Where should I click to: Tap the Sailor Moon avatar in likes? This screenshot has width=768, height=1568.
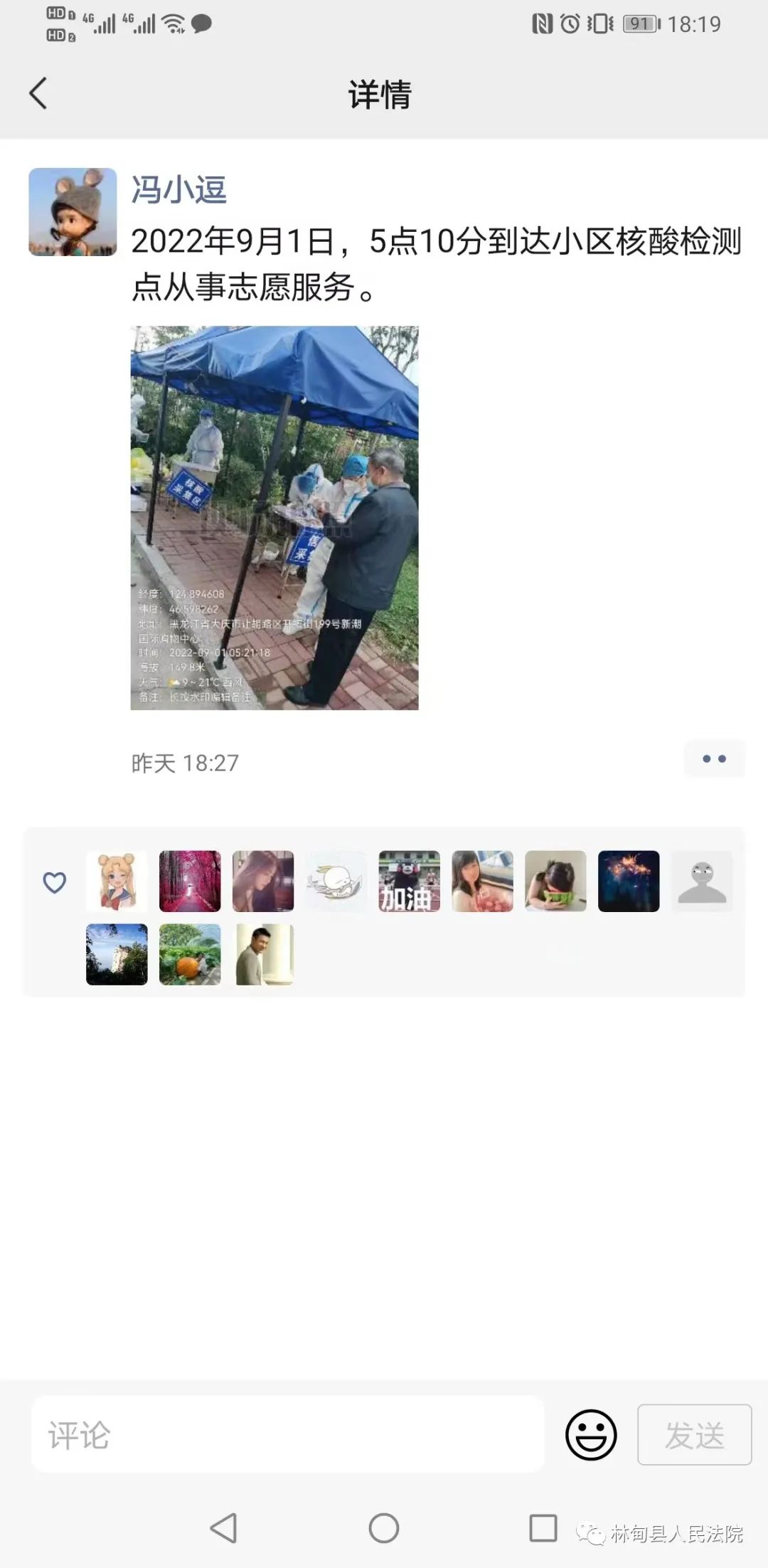click(117, 881)
